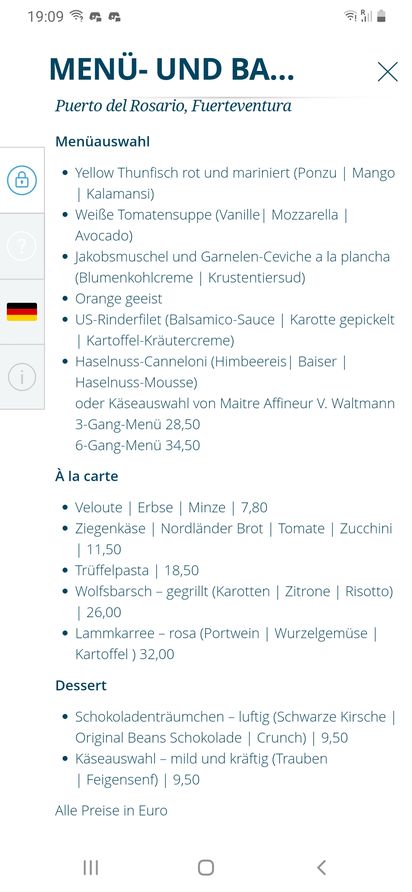412x892 pixels.
Task: Close the Menü- und Ba… overlay
Action: [x=388, y=72]
